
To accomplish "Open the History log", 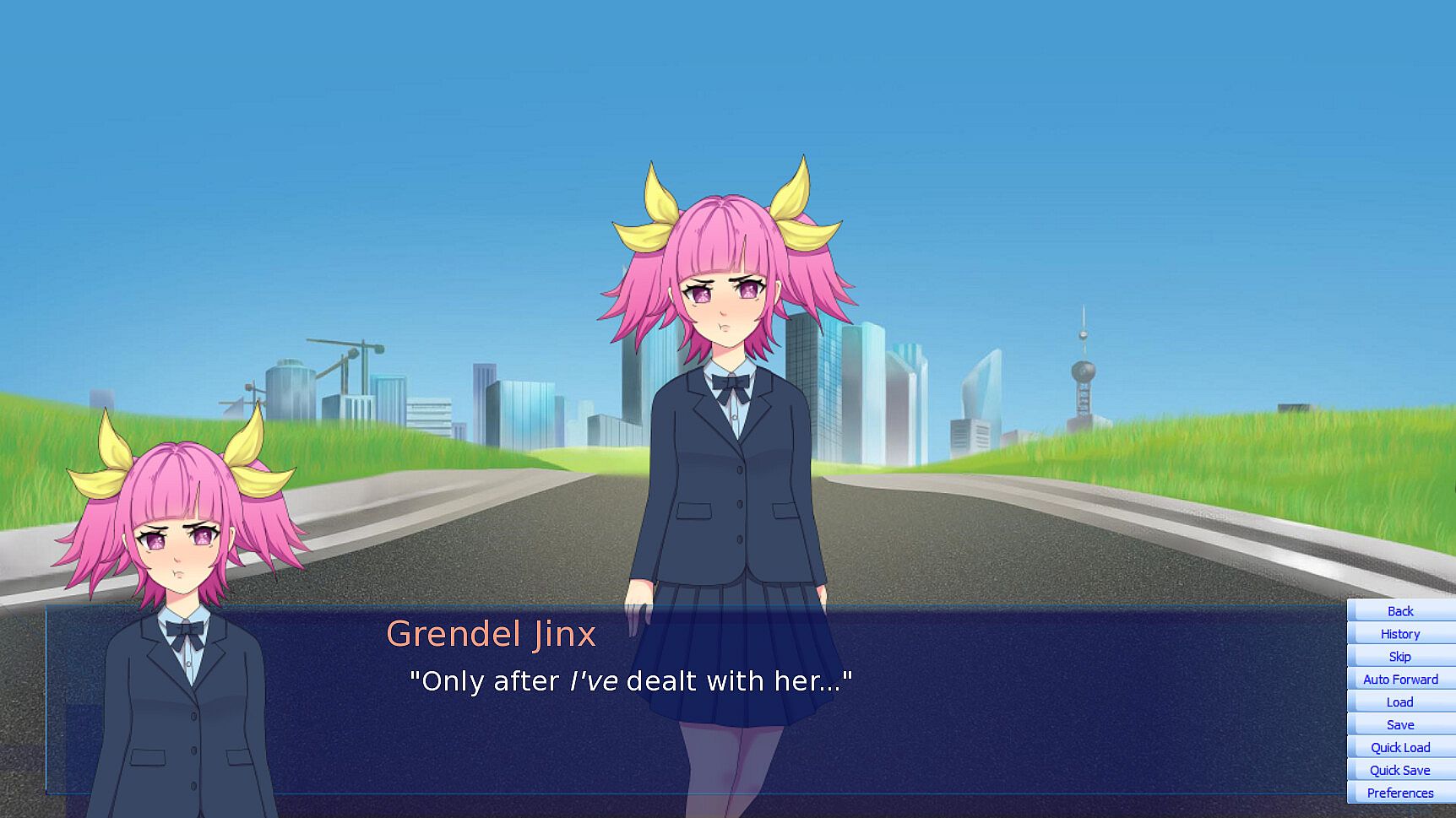I will (1400, 634).
